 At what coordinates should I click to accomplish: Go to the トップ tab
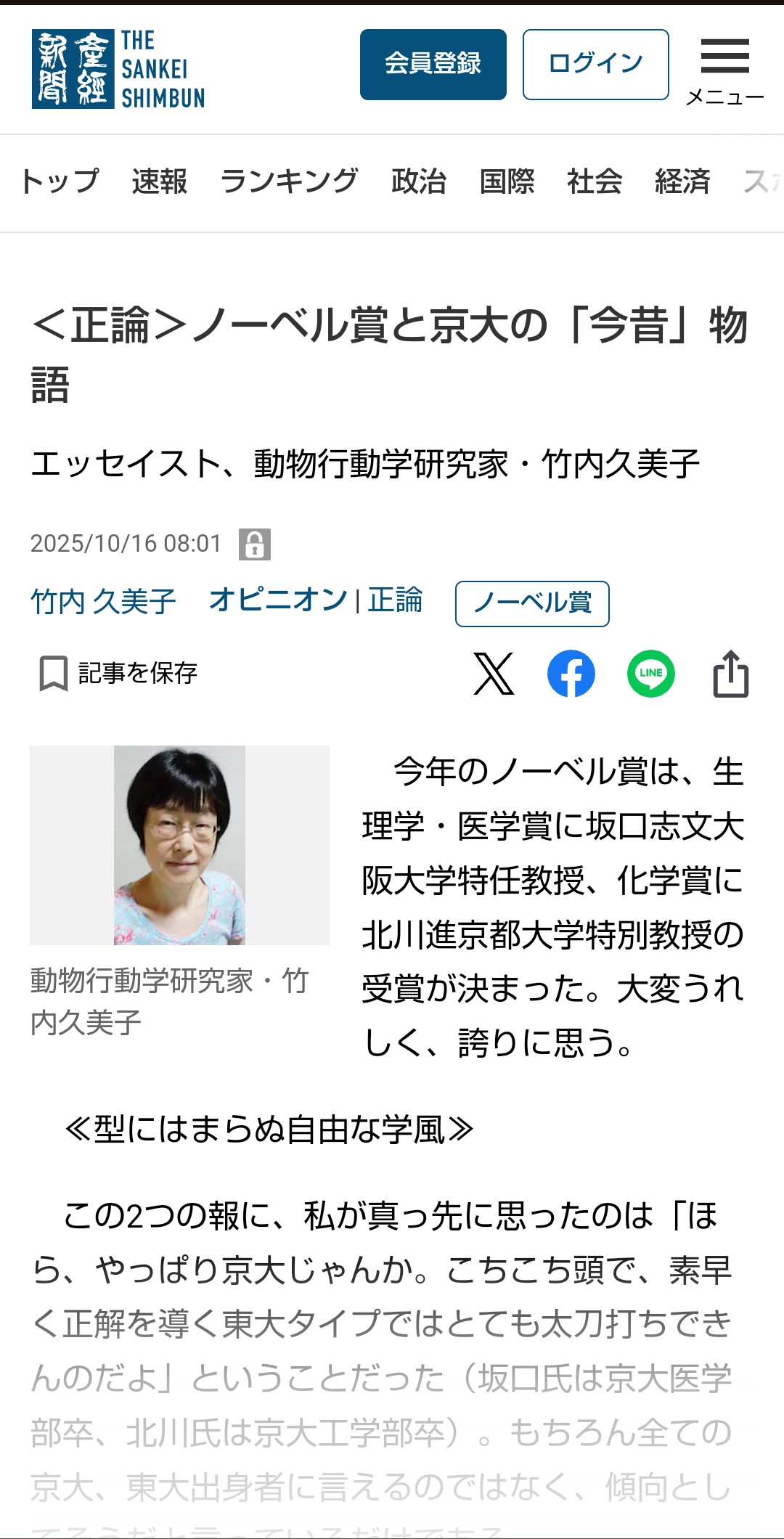60,181
